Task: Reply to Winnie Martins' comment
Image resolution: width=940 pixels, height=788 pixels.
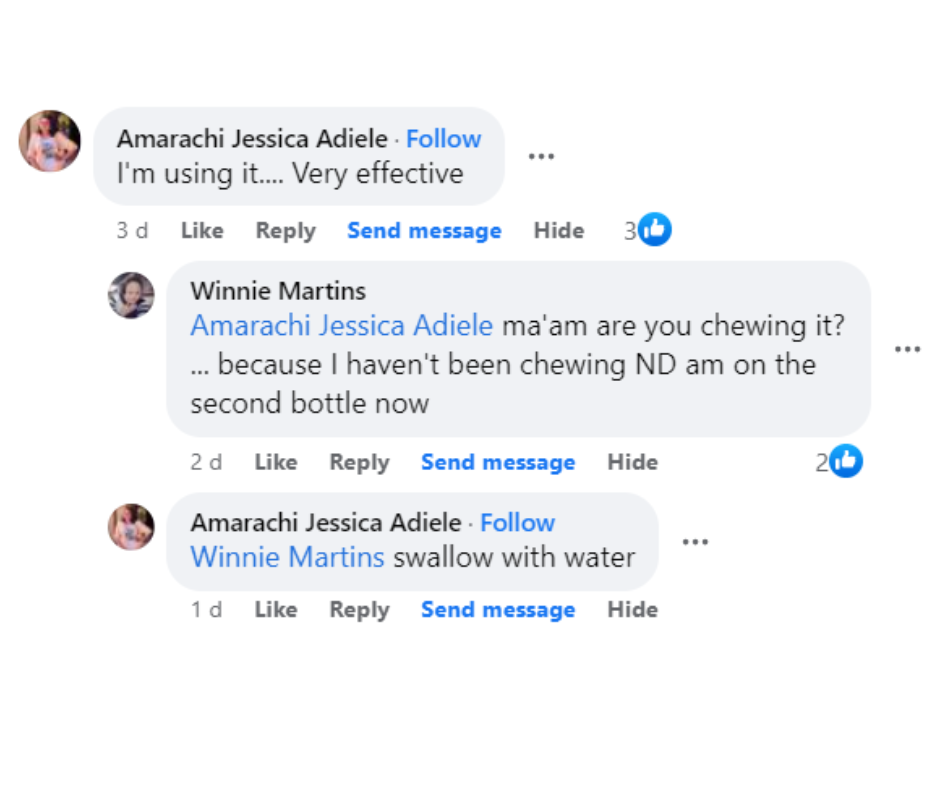Action: (359, 462)
